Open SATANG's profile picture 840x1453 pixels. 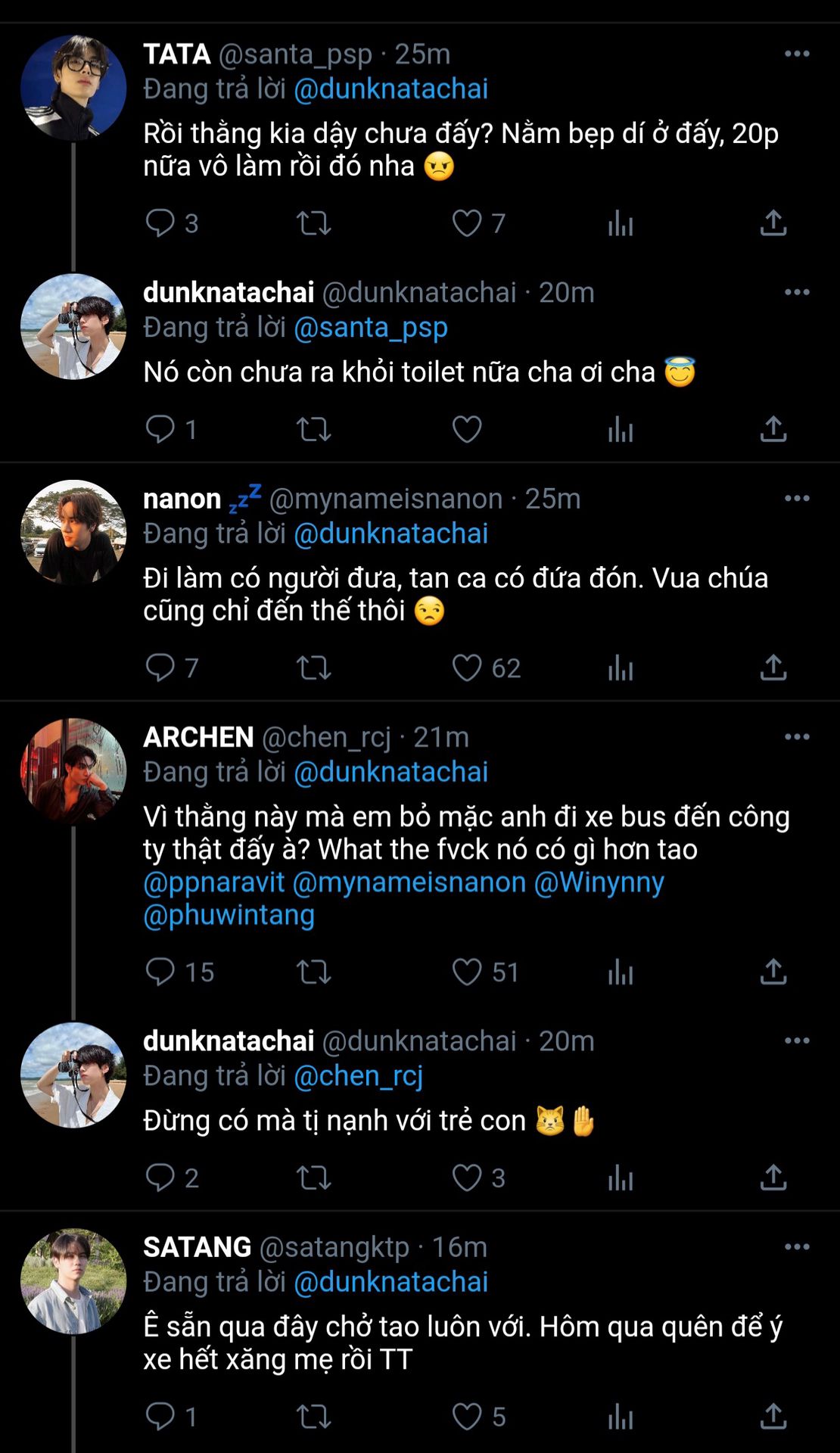click(73, 1281)
